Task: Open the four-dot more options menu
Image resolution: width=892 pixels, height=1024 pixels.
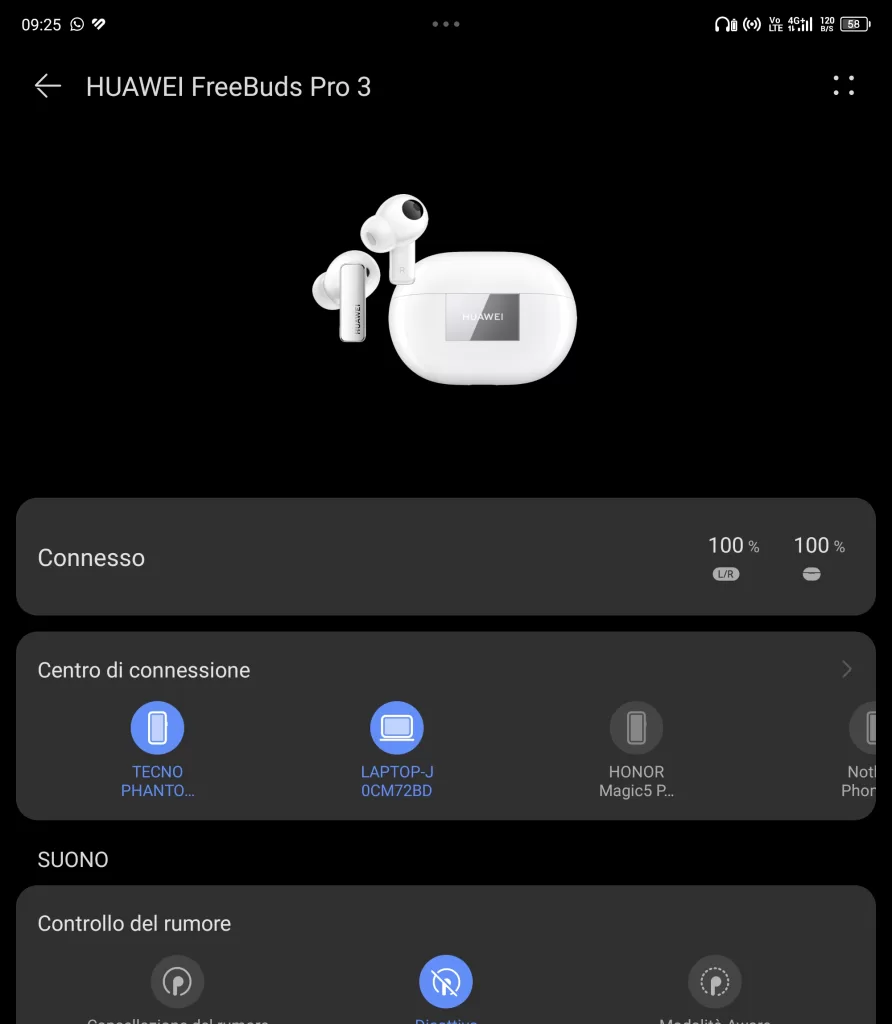Action: [x=844, y=86]
